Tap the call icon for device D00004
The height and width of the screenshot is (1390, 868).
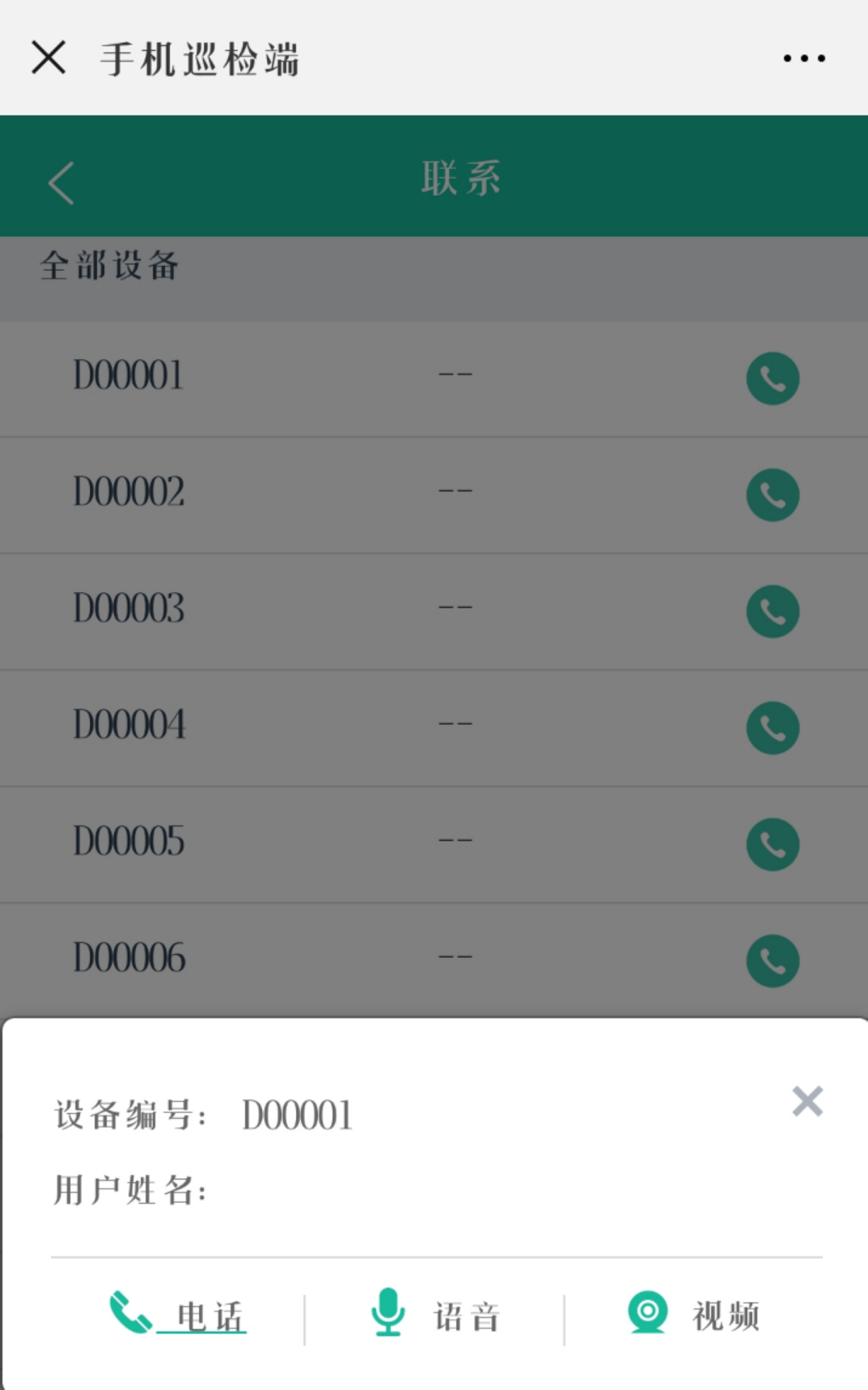tap(773, 728)
